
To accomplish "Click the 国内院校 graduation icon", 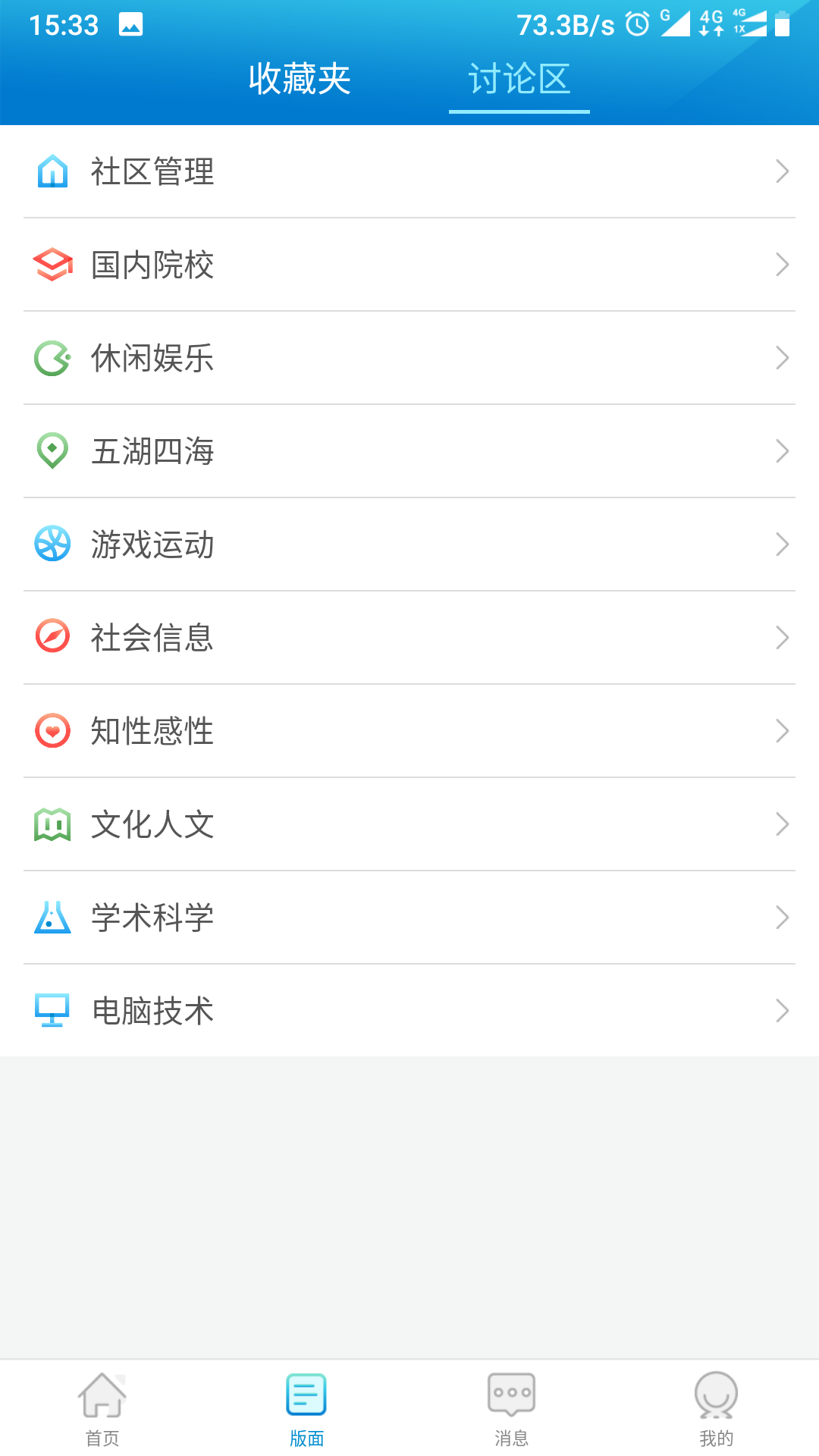I will (51, 265).
